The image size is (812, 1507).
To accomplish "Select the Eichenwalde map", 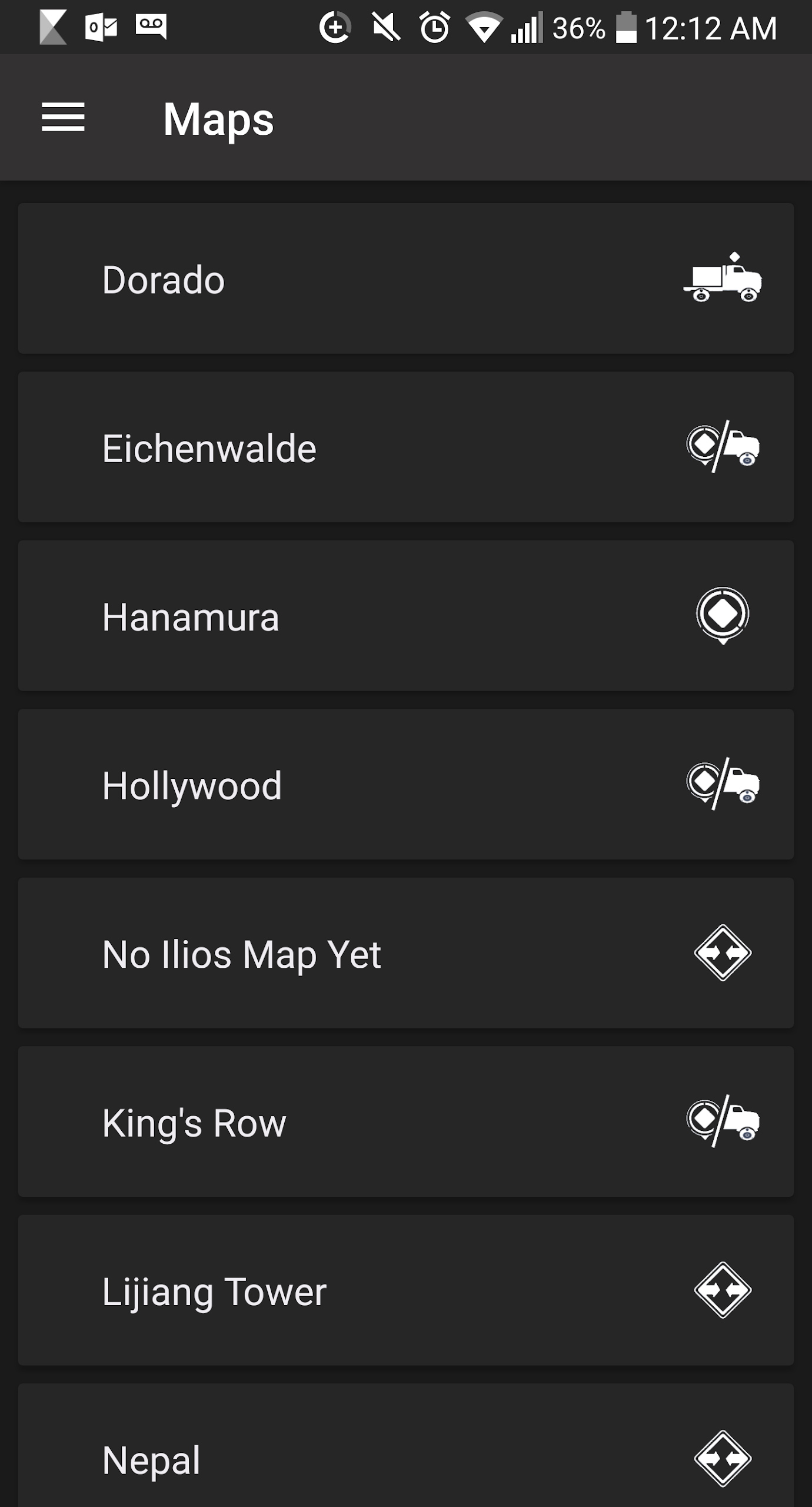I will [406, 447].
